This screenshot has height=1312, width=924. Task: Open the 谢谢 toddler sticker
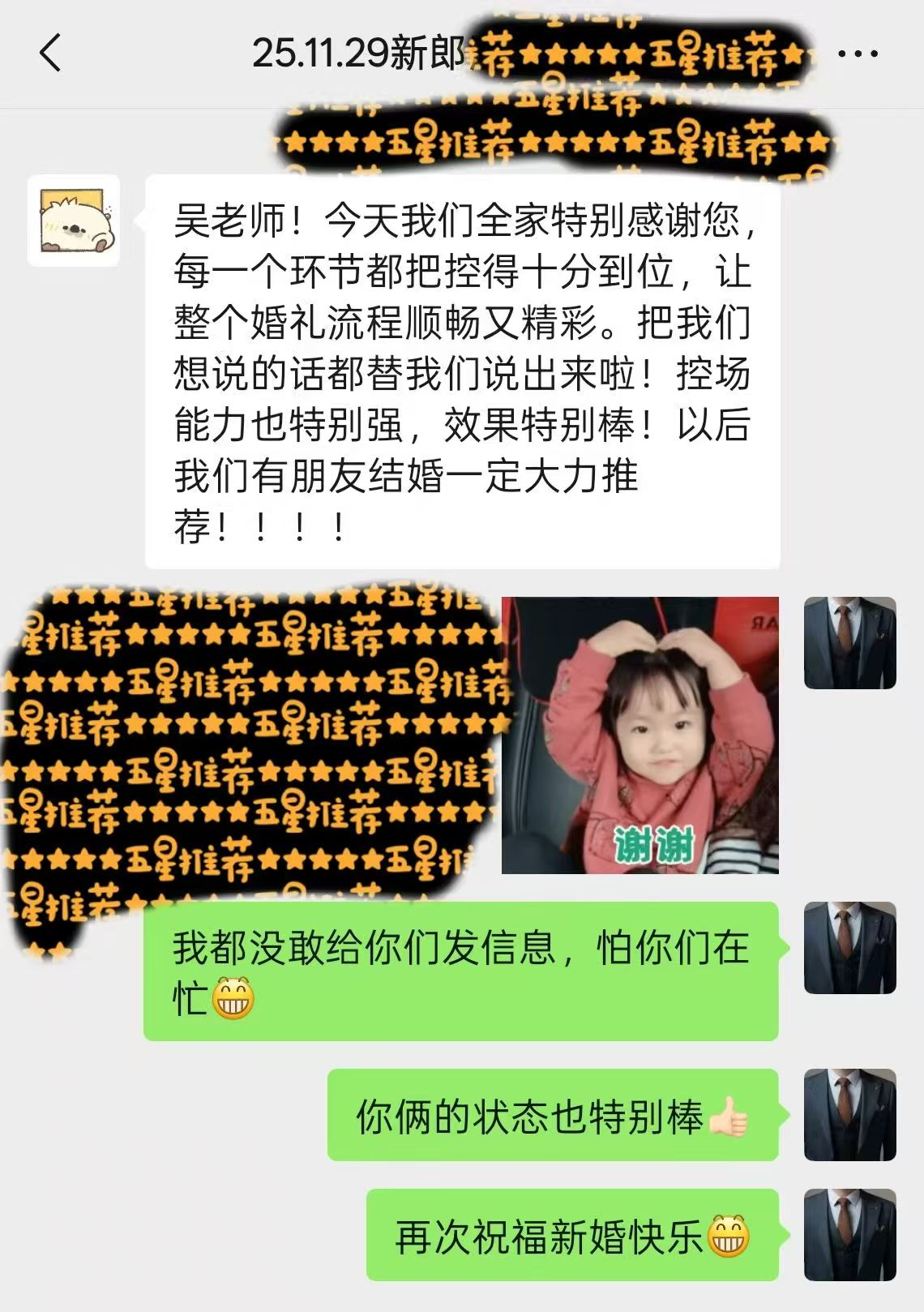(x=640, y=735)
